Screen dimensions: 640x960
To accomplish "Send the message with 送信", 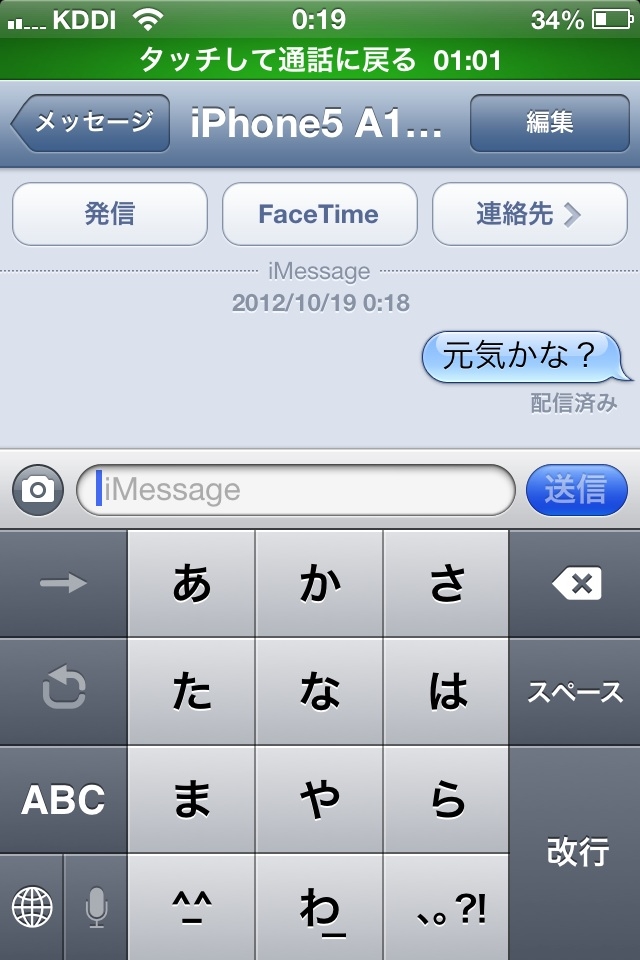I will 576,489.
